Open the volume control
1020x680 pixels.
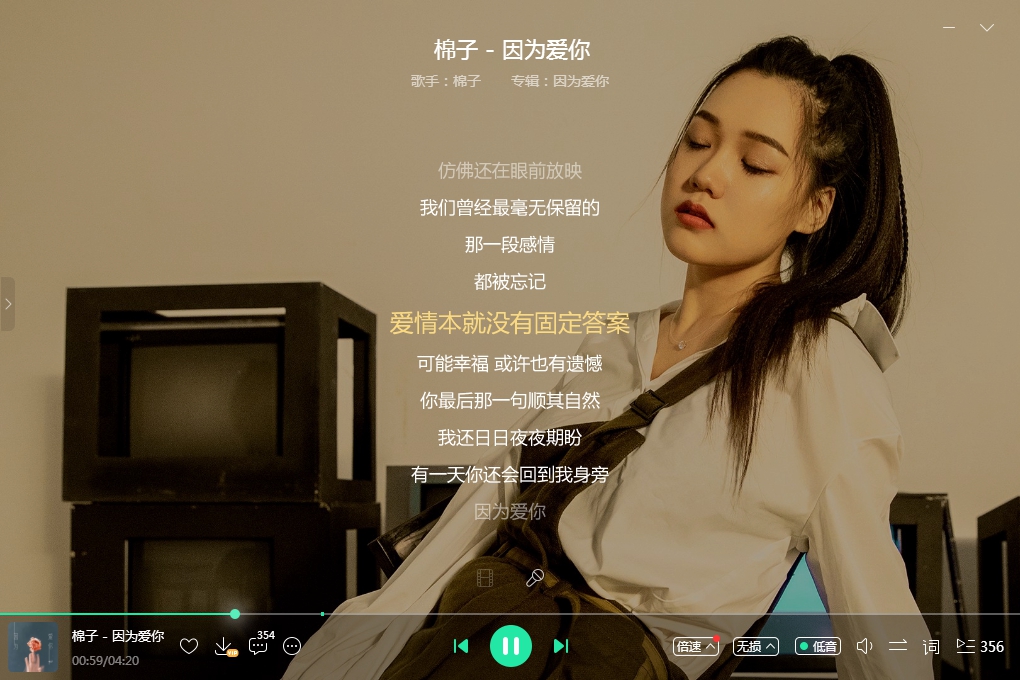[865, 646]
